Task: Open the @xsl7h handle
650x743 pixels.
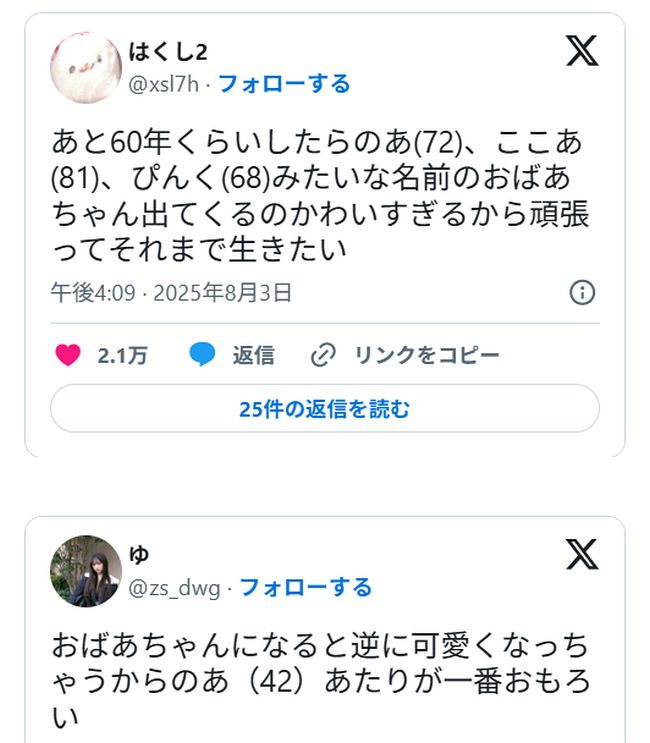Action: pyautogui.click(x=164, y=84)
